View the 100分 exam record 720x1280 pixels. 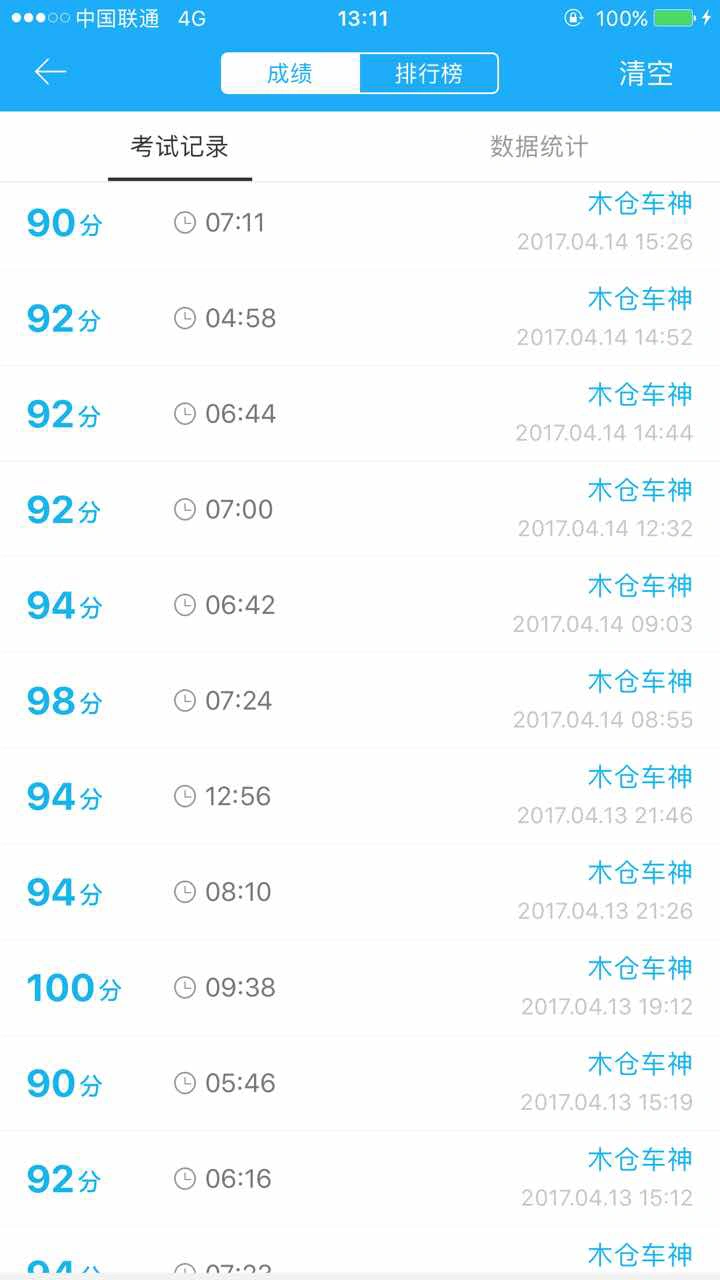coord(360,988)
